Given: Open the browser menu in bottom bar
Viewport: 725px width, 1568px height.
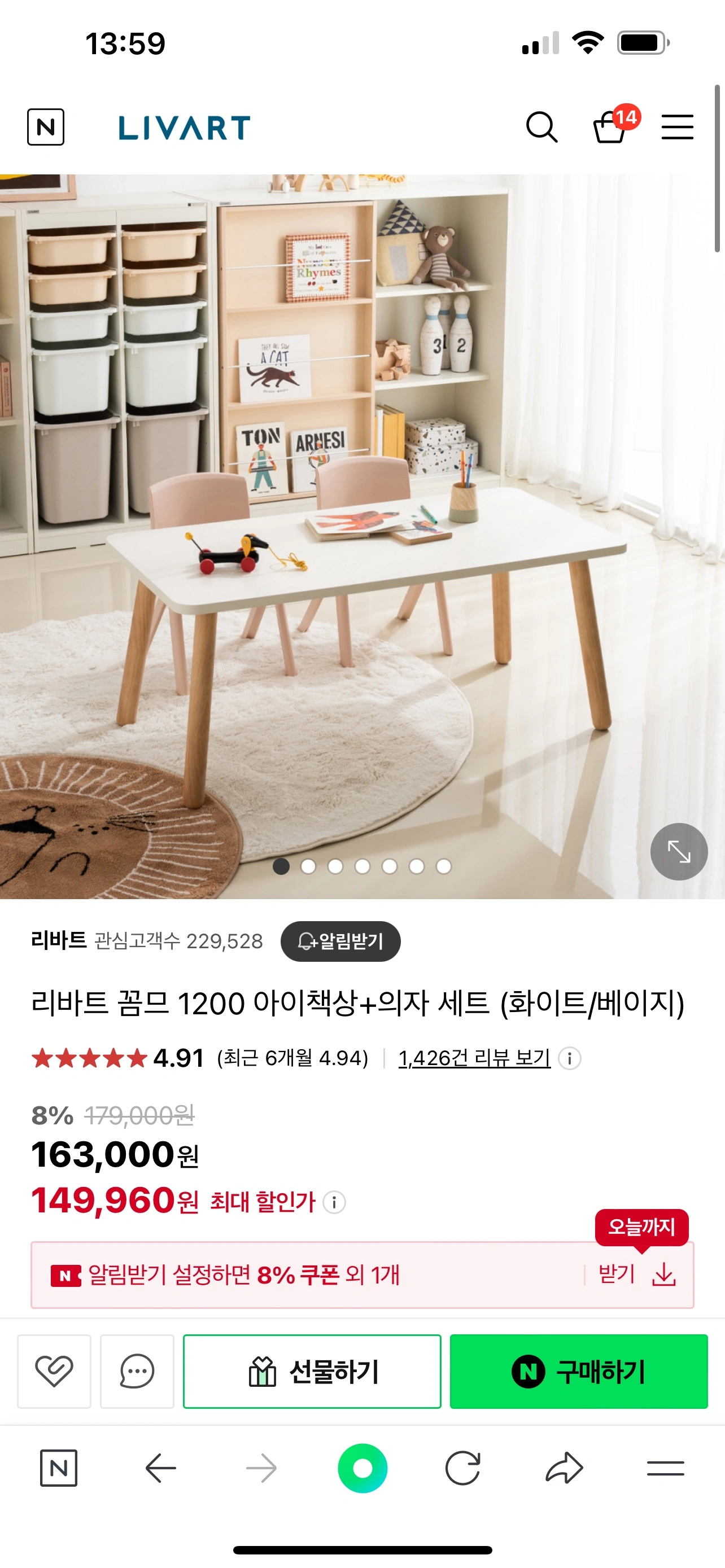Looking at the screenshot, I should point(665,1468).
